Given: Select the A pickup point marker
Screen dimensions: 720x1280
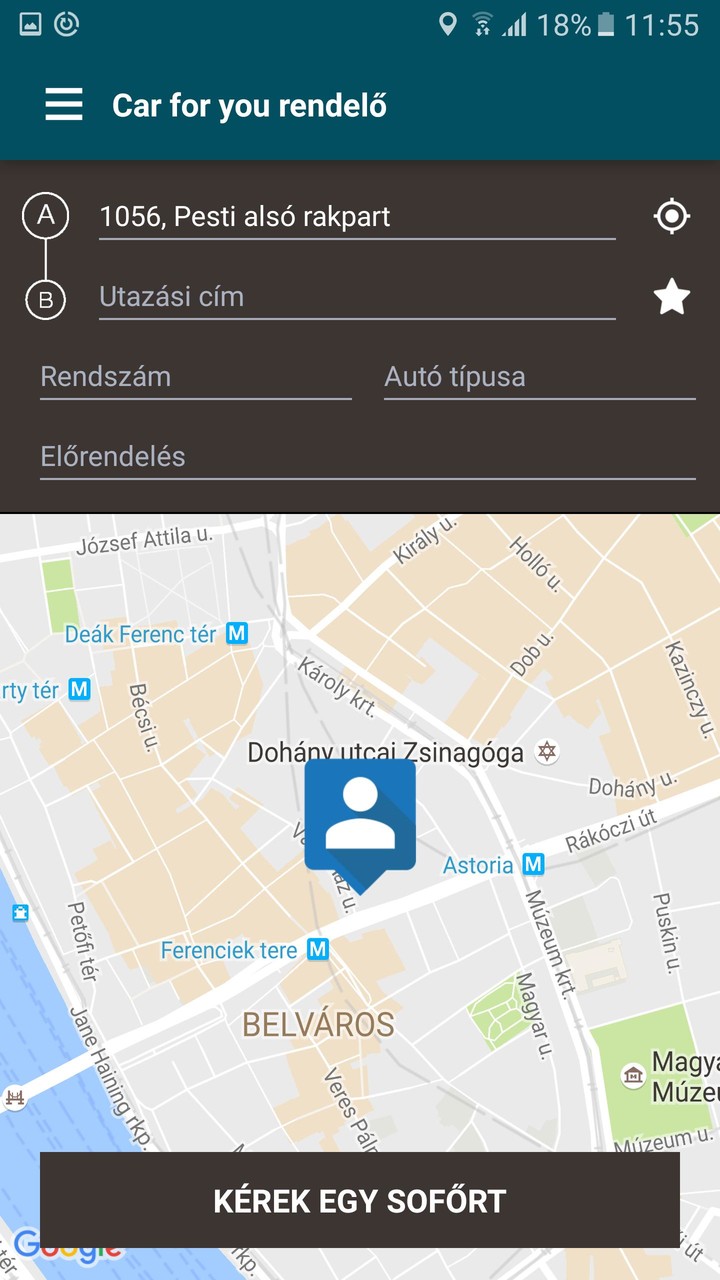Looking at the screenshot, I should click(45, 215).
